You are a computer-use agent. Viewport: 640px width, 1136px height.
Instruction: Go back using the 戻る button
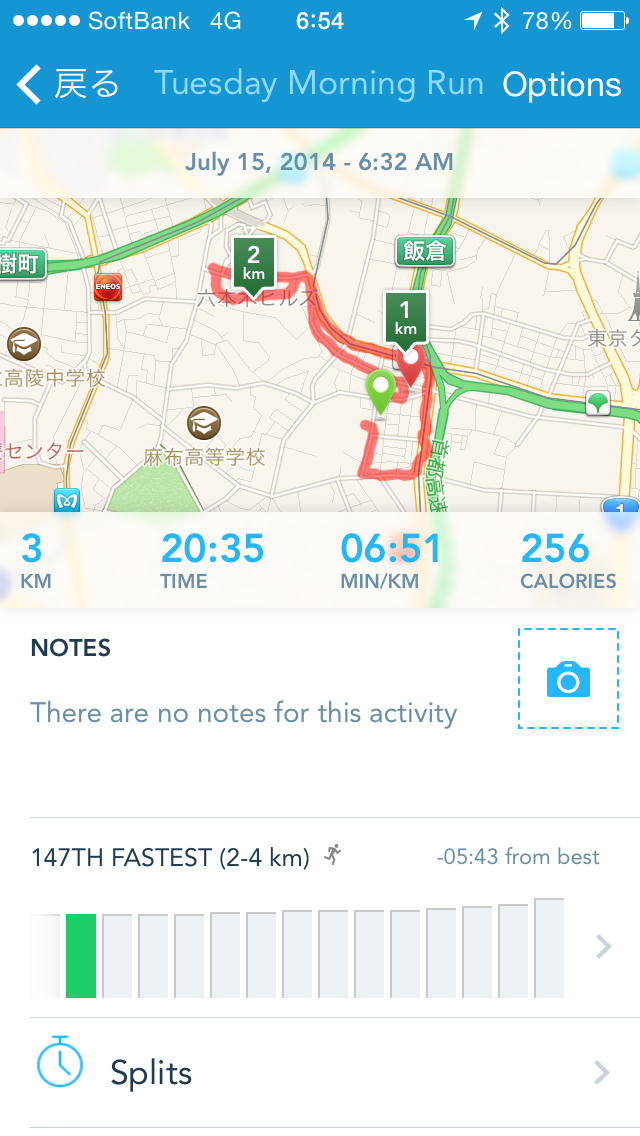pyautogui.click(x=68, y=85)
